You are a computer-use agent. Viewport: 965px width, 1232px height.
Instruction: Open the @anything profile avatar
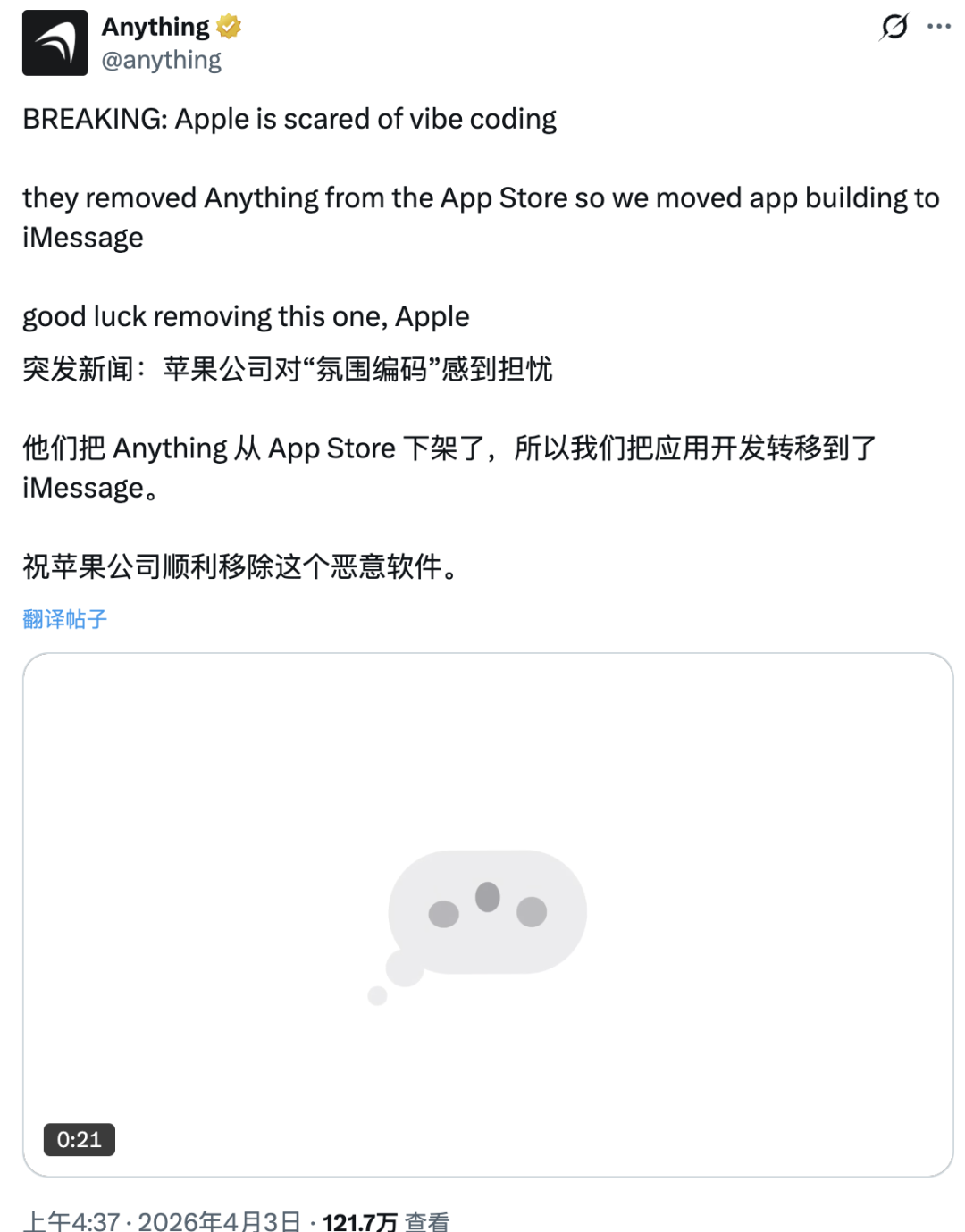tap(55, 43)
